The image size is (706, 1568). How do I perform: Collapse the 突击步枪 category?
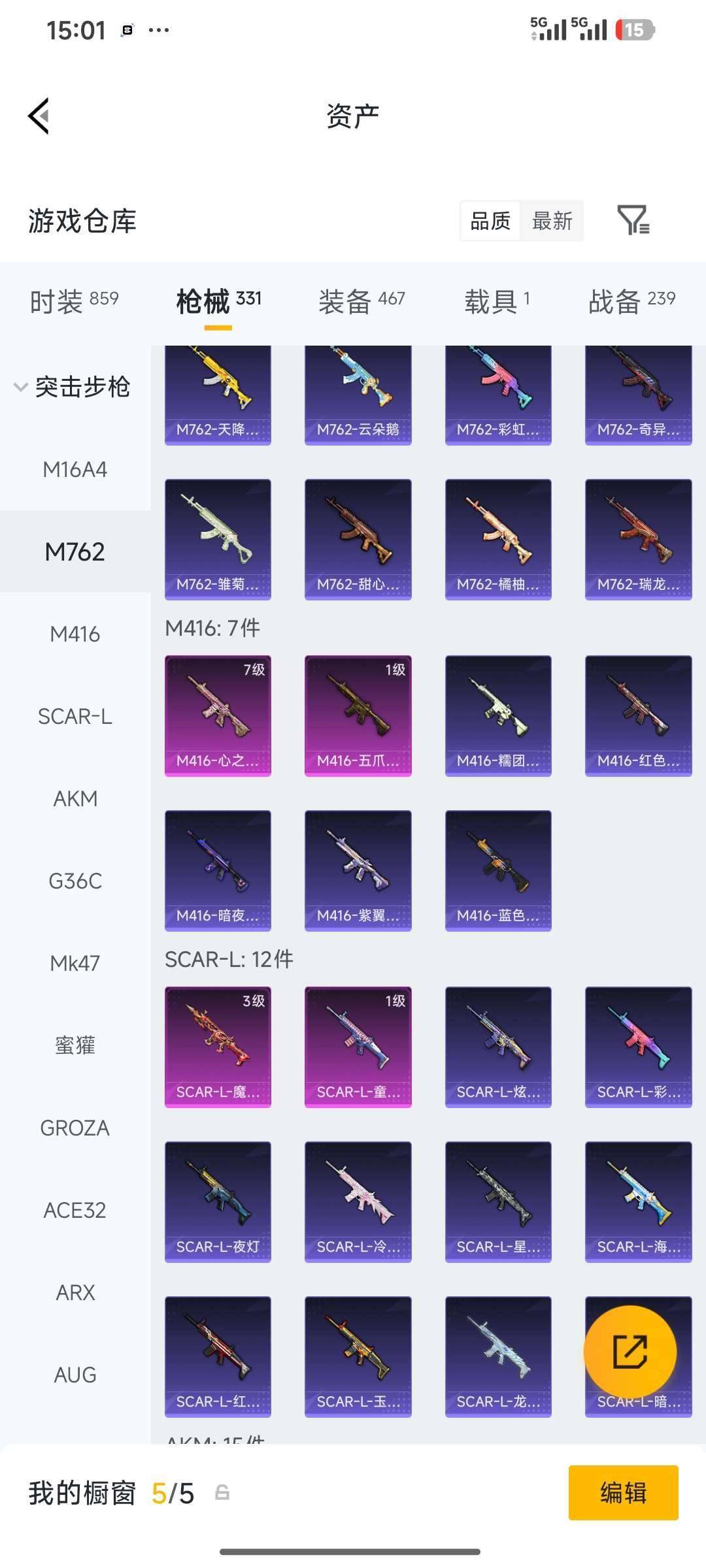click(73, 387)
